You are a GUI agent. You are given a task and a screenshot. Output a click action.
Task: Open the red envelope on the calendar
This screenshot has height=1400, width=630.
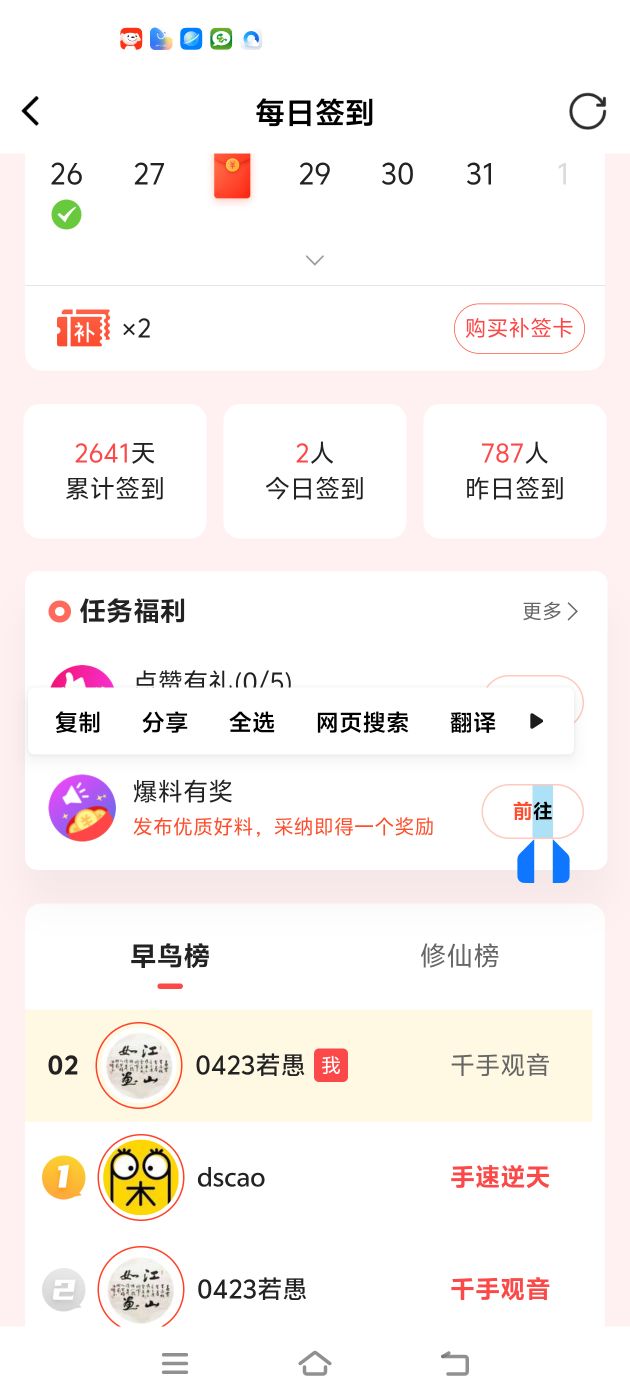click(x=232, y=176)
